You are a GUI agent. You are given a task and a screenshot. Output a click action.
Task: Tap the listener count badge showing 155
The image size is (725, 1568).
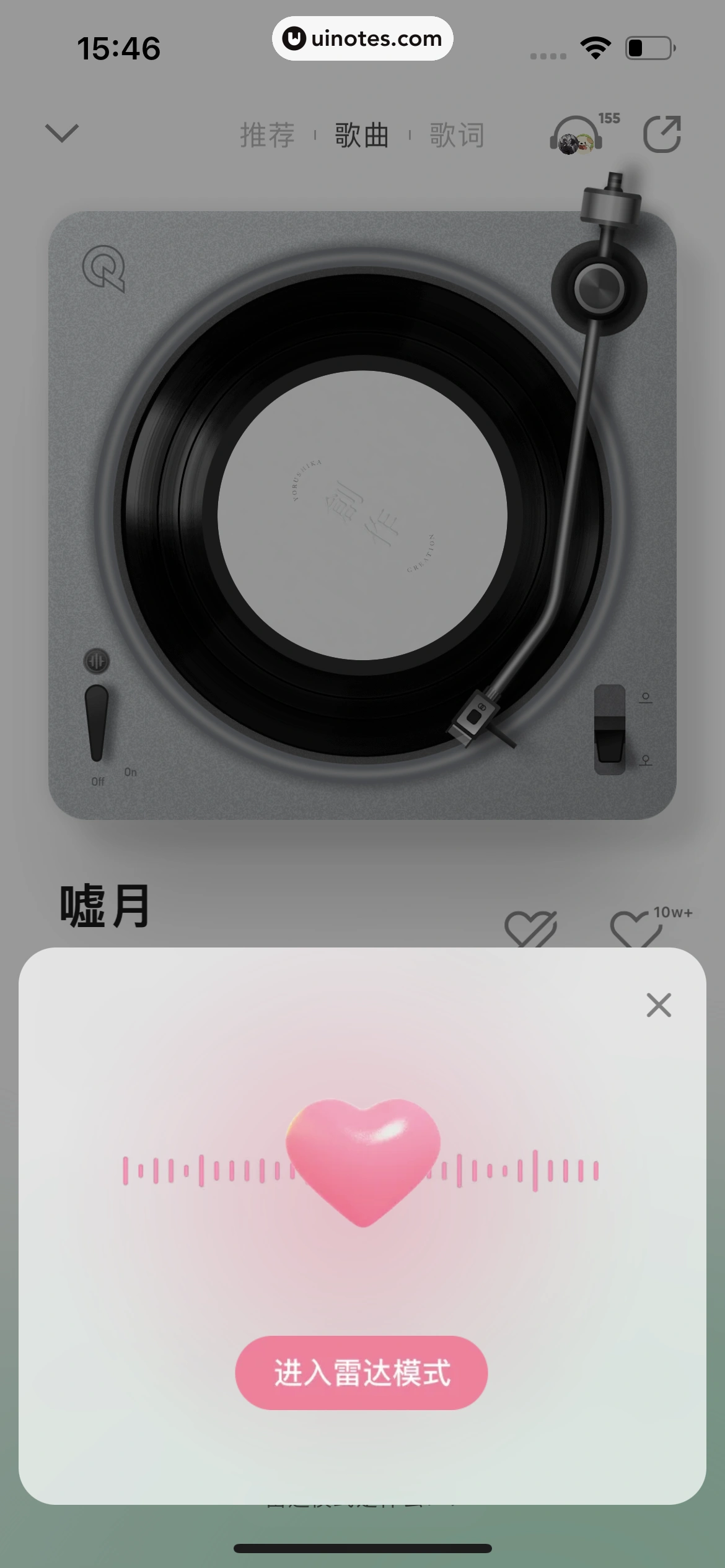pyautogui.click(x=609, y=118)
